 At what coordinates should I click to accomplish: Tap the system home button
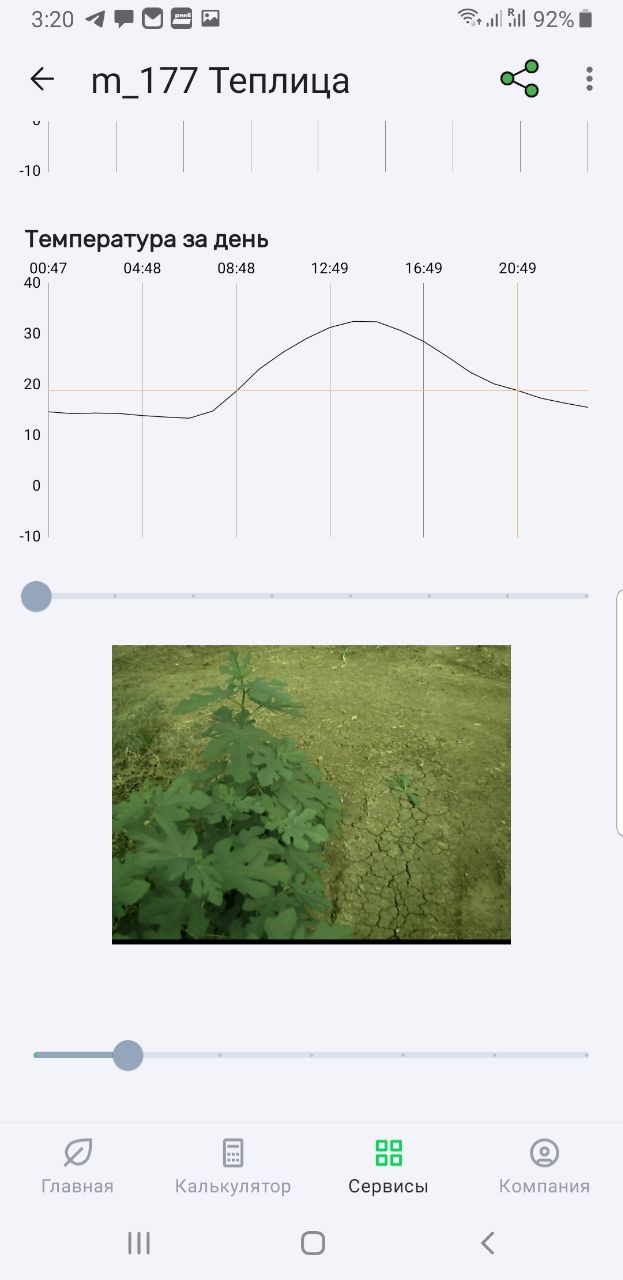(x=313, y=1243)
